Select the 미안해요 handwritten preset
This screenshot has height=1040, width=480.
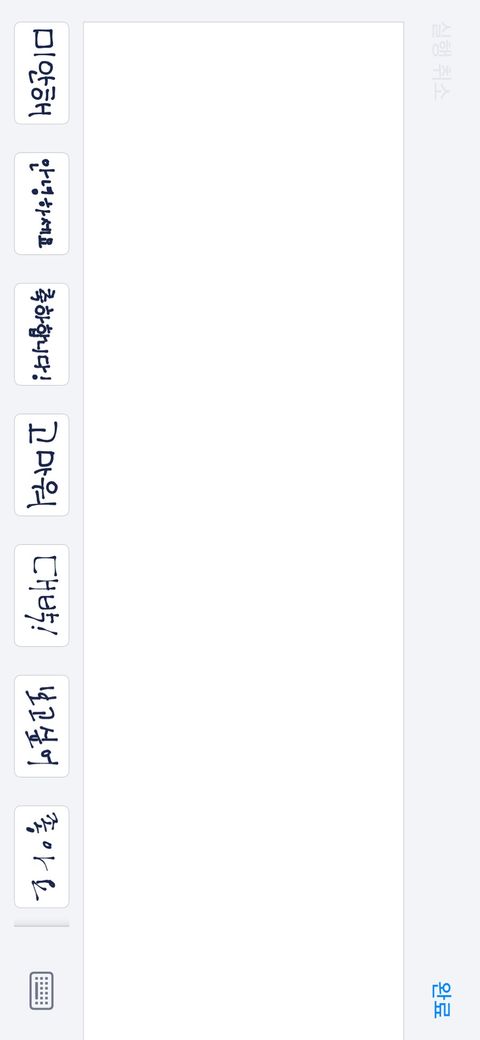pos(42,73)
